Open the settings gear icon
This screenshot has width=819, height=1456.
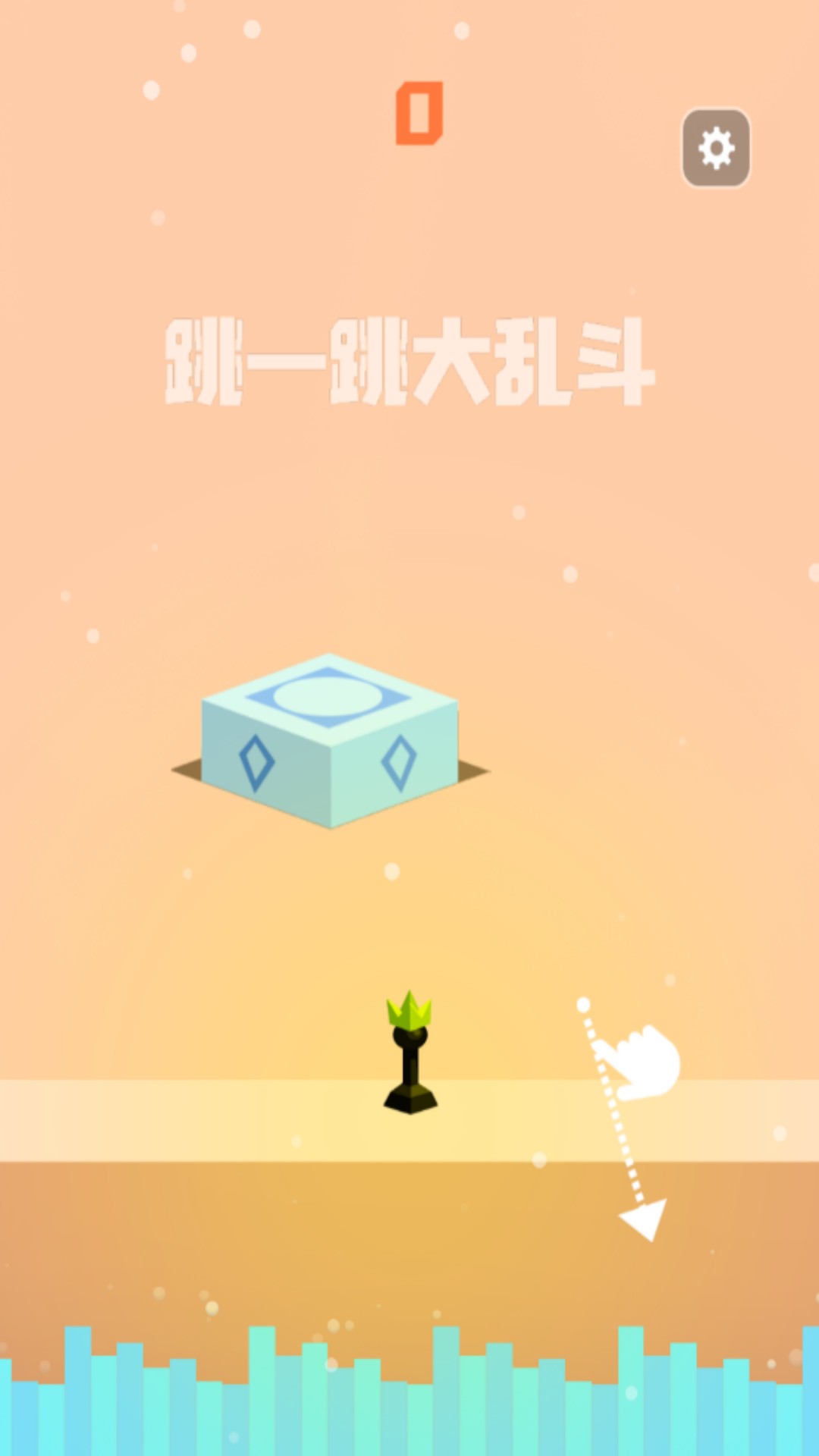(716, 148)
